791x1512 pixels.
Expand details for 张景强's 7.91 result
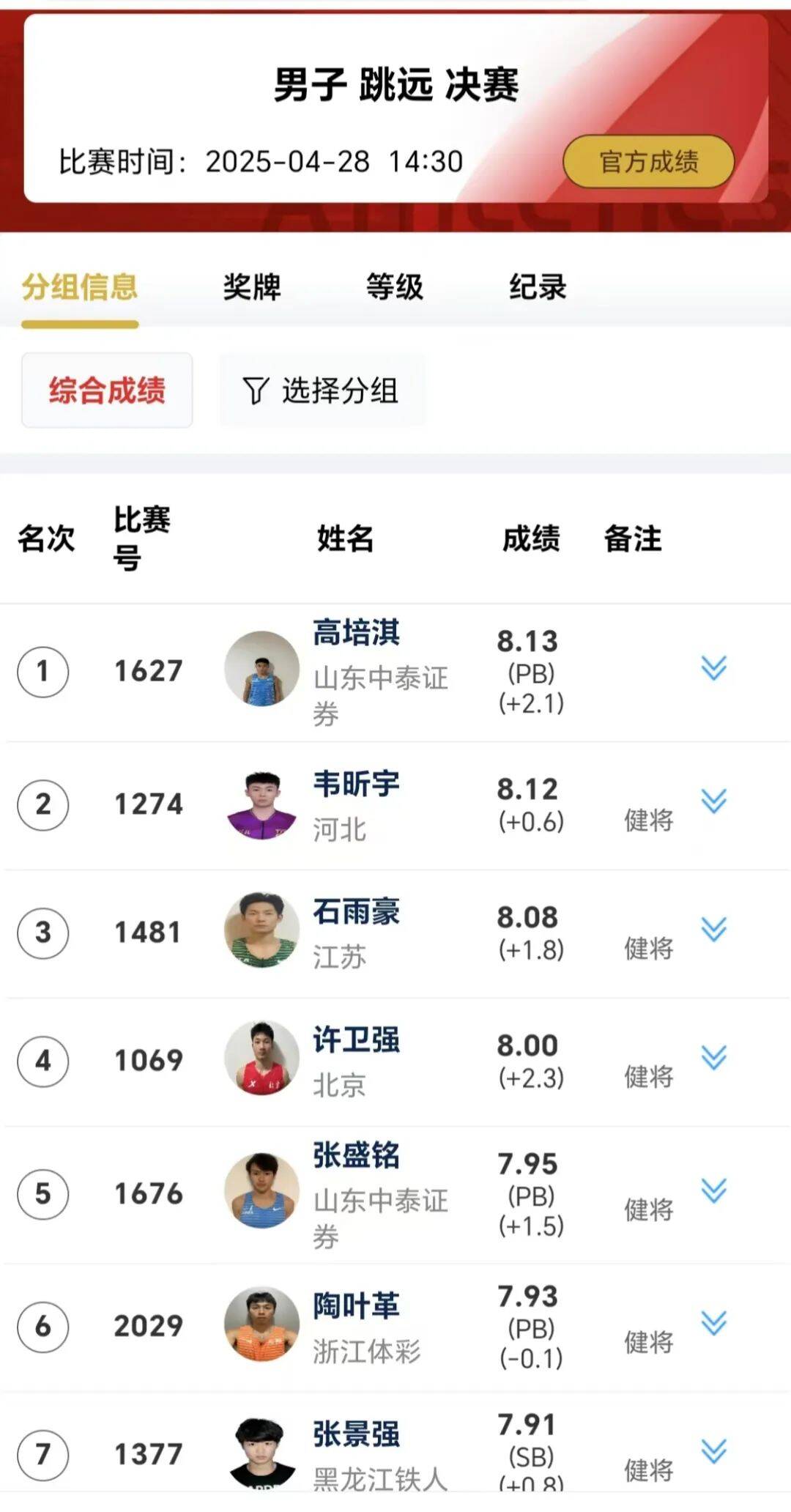(713, 1450)
